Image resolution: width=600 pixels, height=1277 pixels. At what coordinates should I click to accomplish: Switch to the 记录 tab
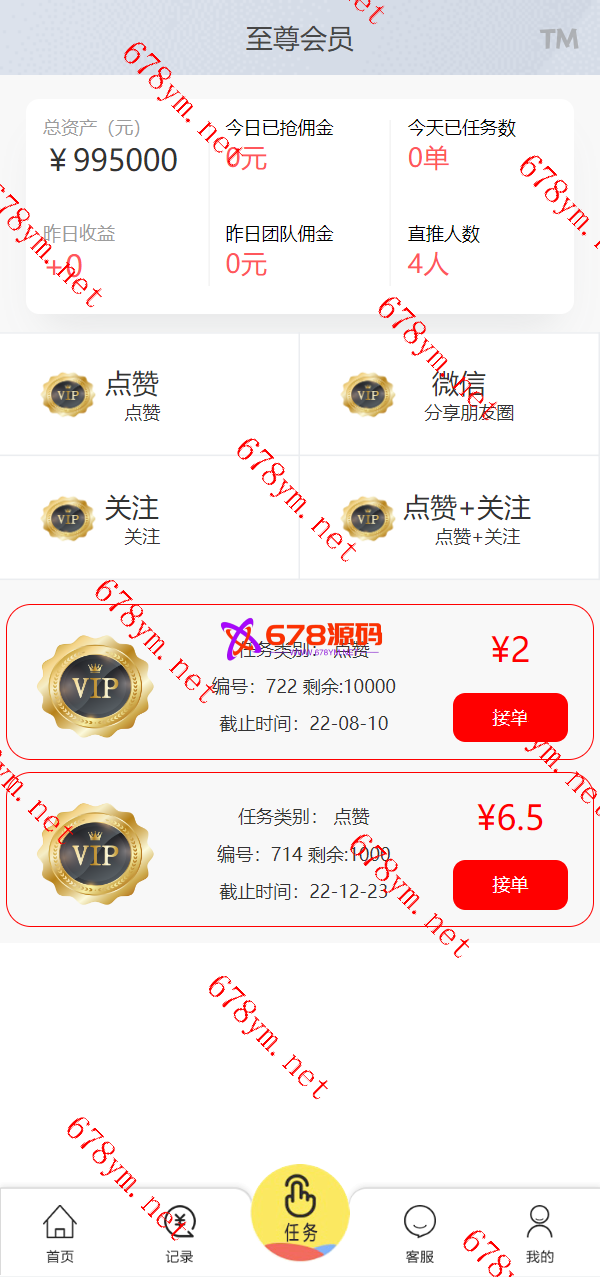pyautogui.click(x=180, y=1233)
